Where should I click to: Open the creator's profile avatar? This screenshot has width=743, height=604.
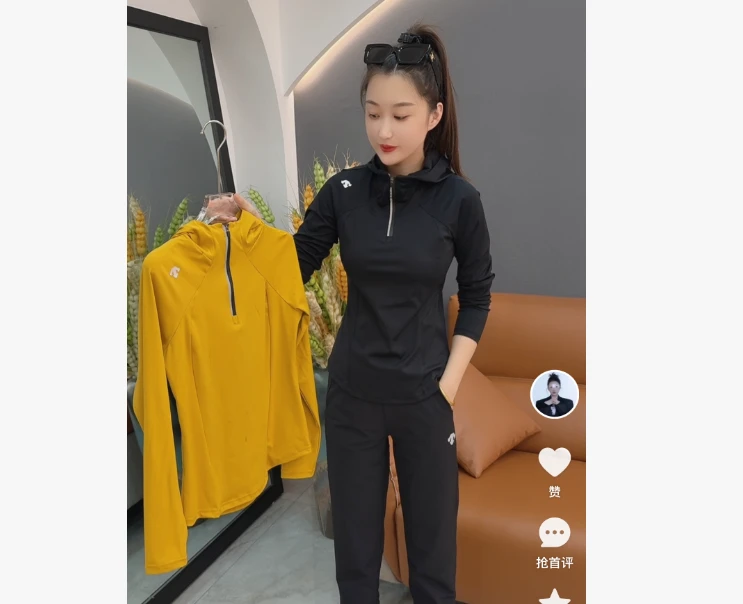click(x=554, y=394)
